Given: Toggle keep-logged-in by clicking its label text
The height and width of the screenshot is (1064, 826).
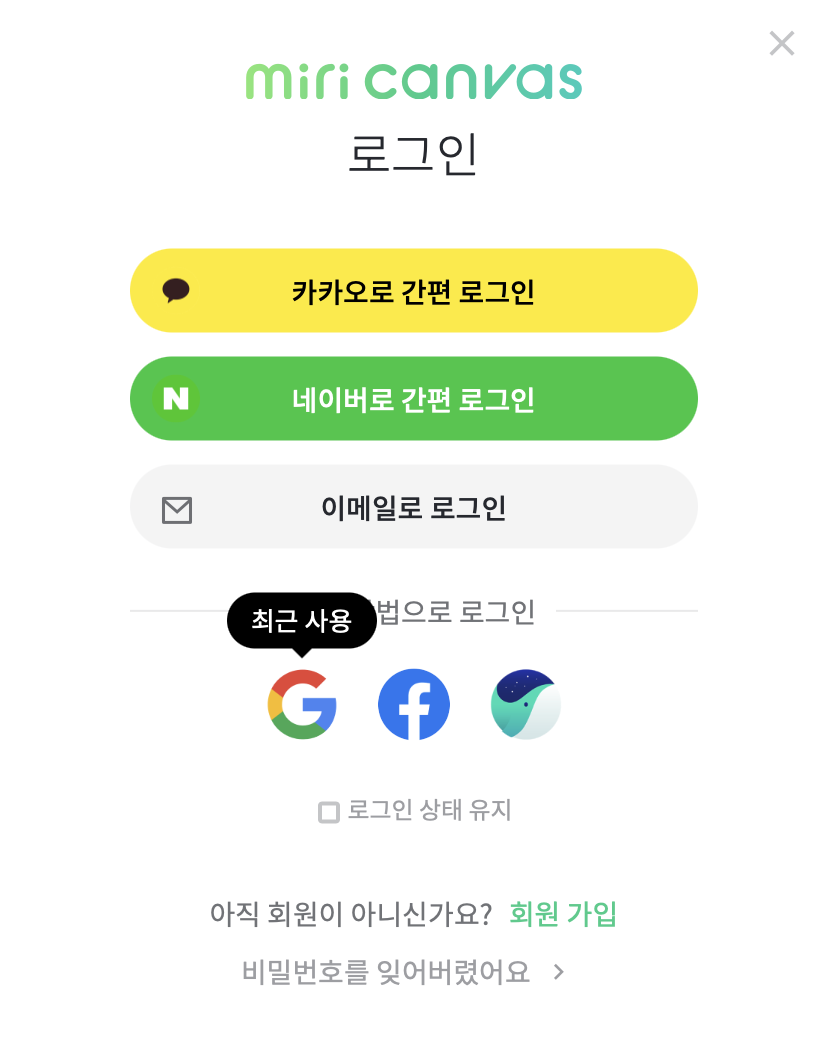Looking at the screenshot, I should [430, 811].
